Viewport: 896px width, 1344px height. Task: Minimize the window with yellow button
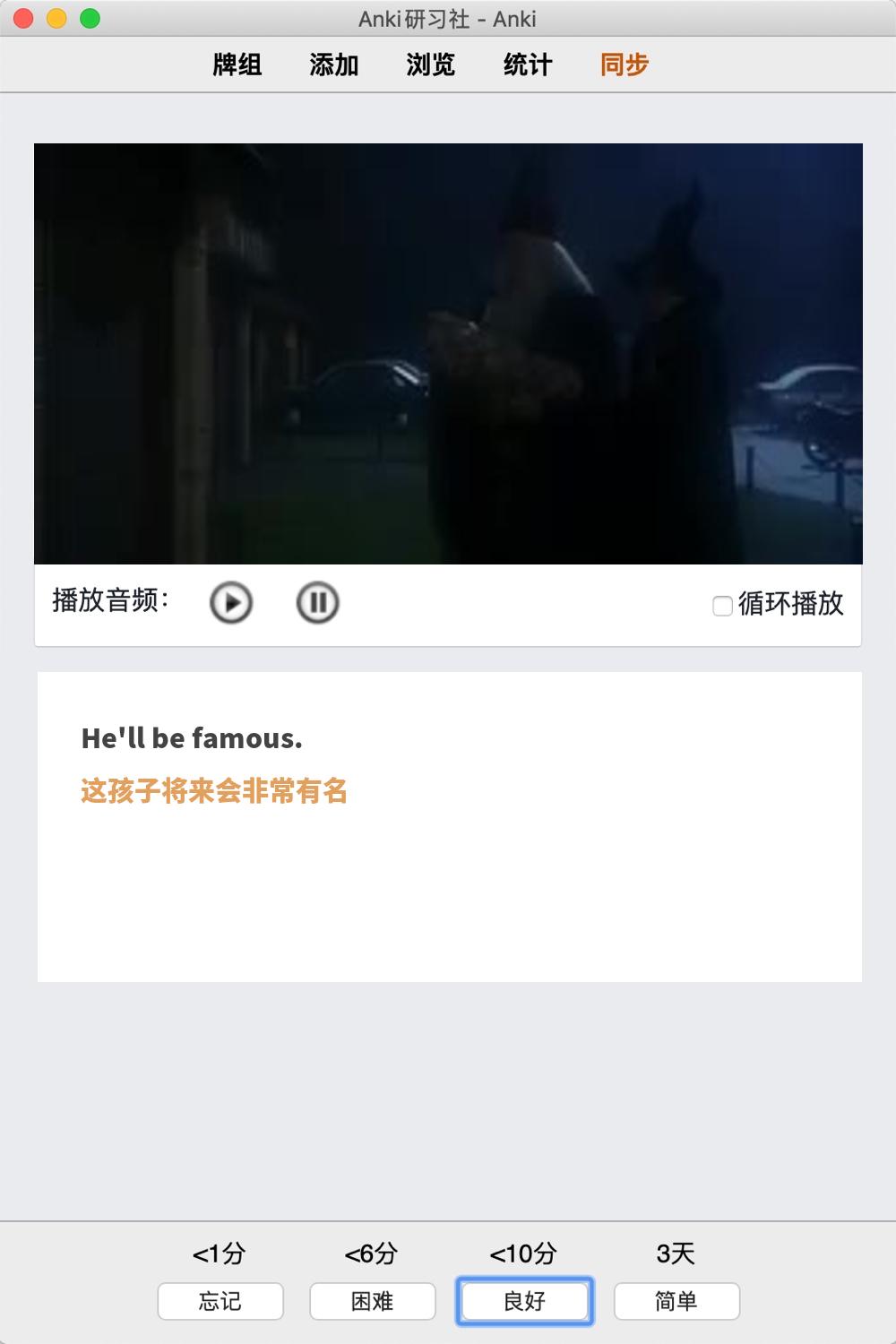pyautogui.click(x=56, y=19)
